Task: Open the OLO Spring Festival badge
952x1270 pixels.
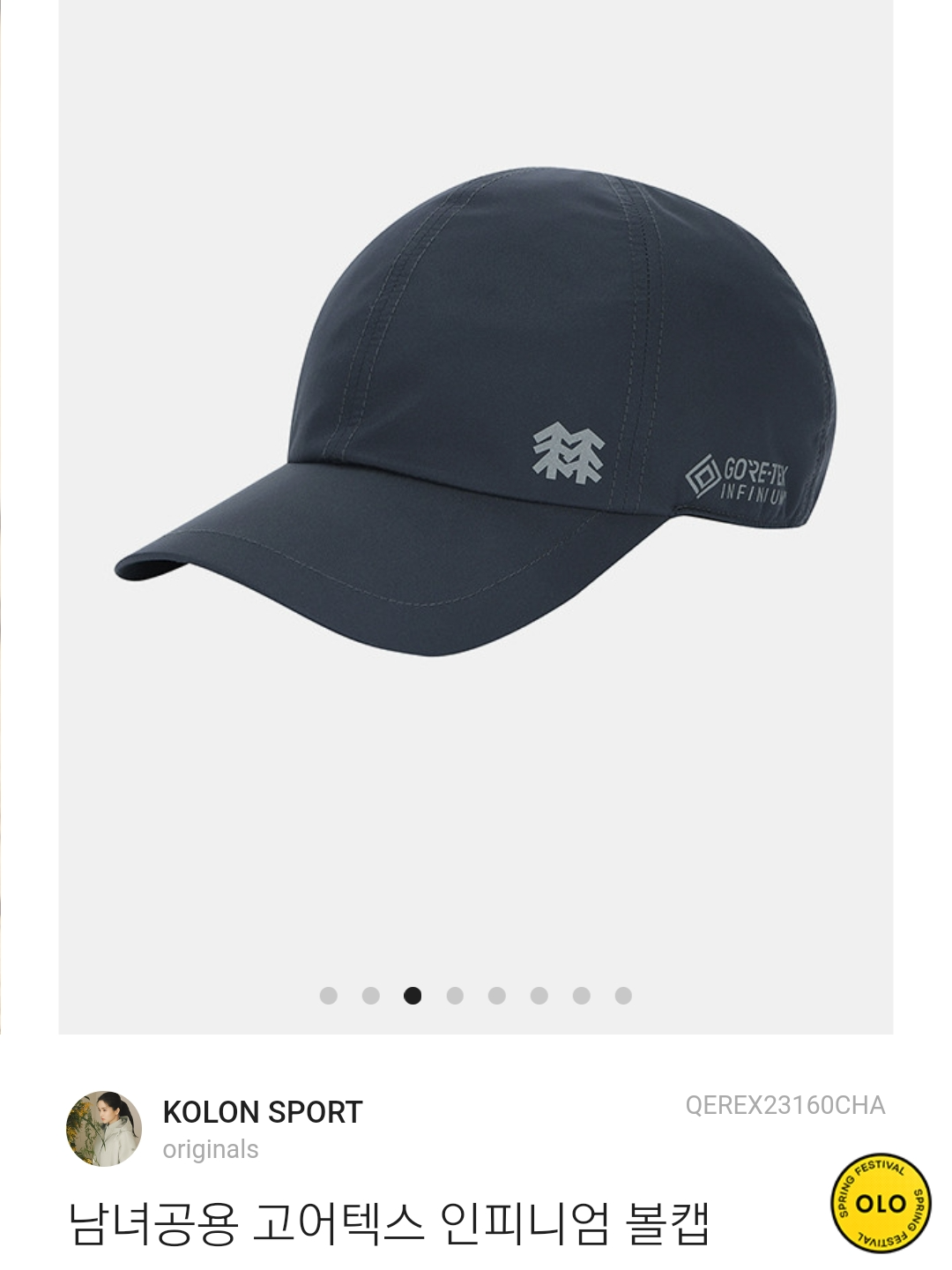Action: pyautogui.click(x=881, y=1204)
